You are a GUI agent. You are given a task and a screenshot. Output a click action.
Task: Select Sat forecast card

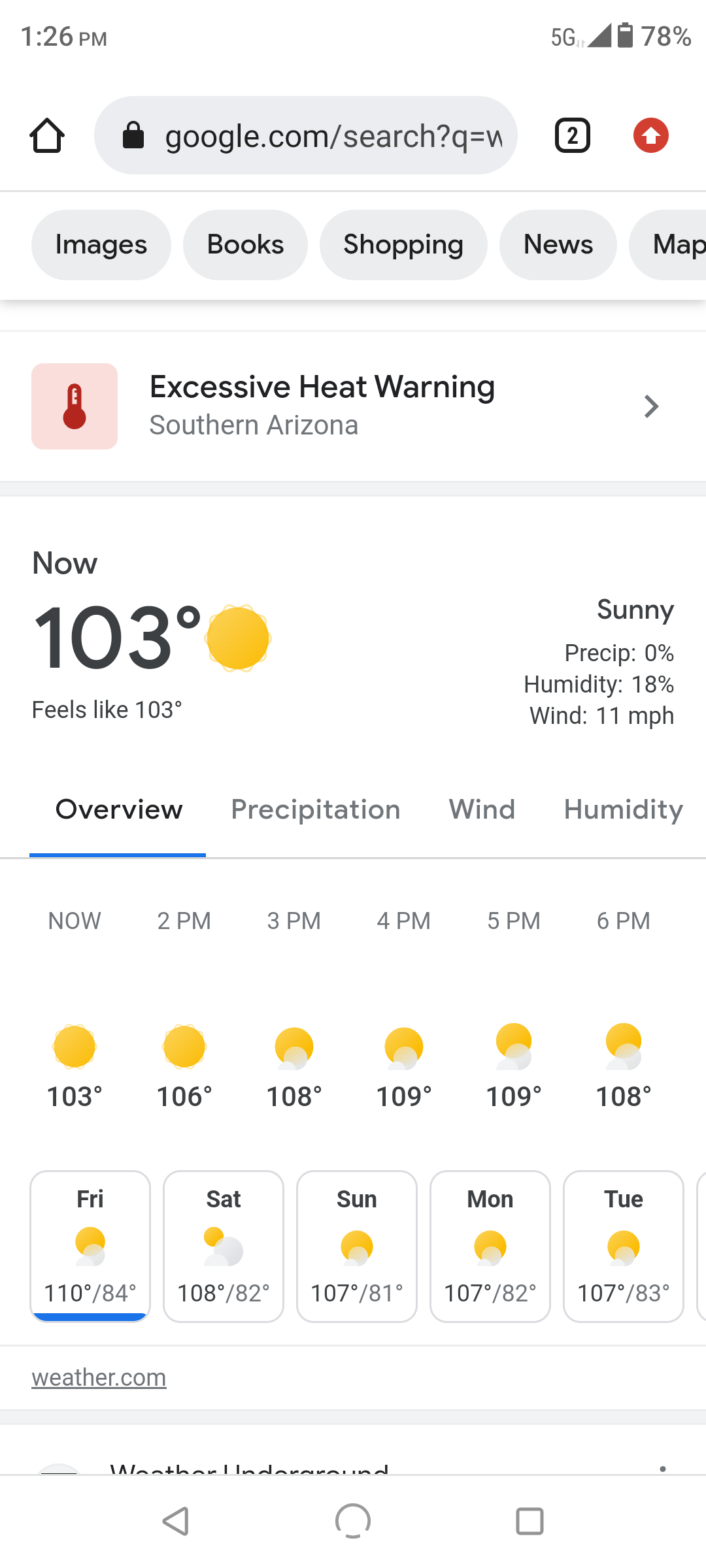click(x=224, y=1246)
